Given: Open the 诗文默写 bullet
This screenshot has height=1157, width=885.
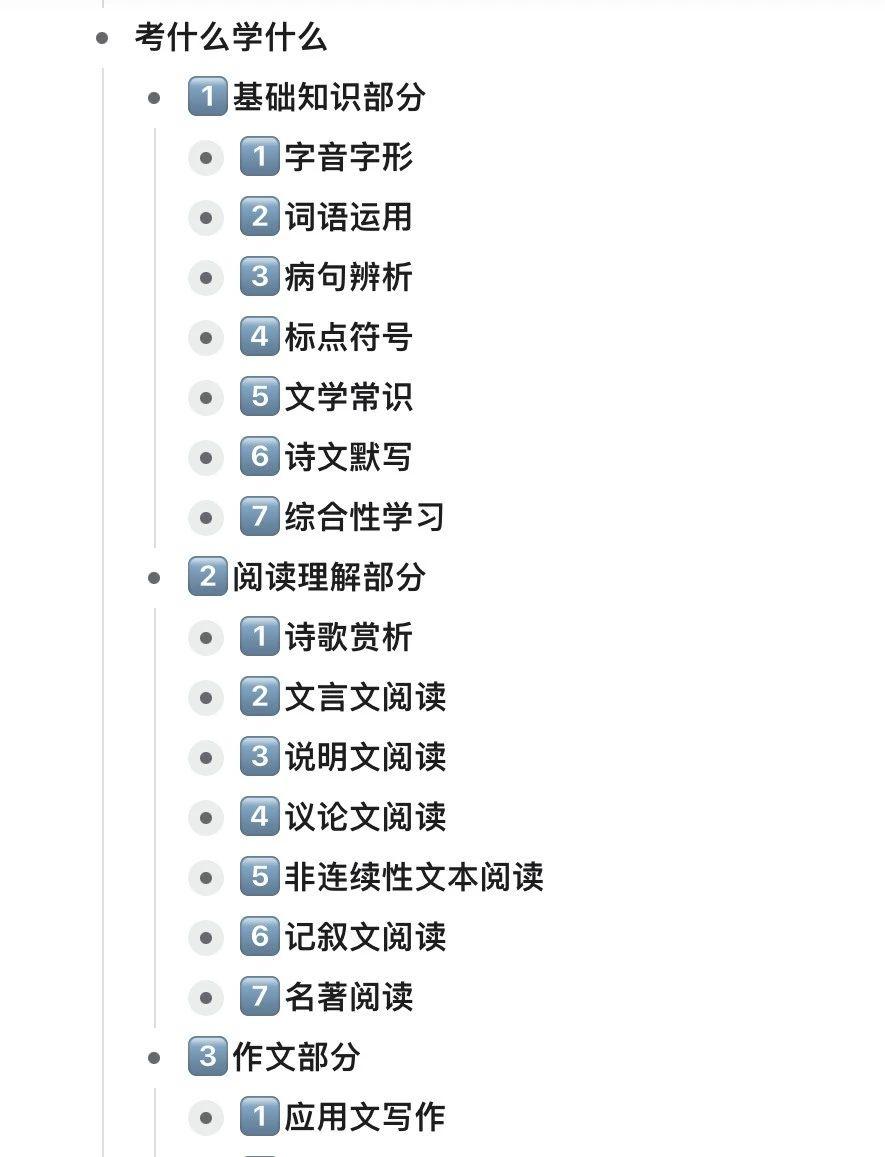Looking at the screenshot, I should pos(206,458).
